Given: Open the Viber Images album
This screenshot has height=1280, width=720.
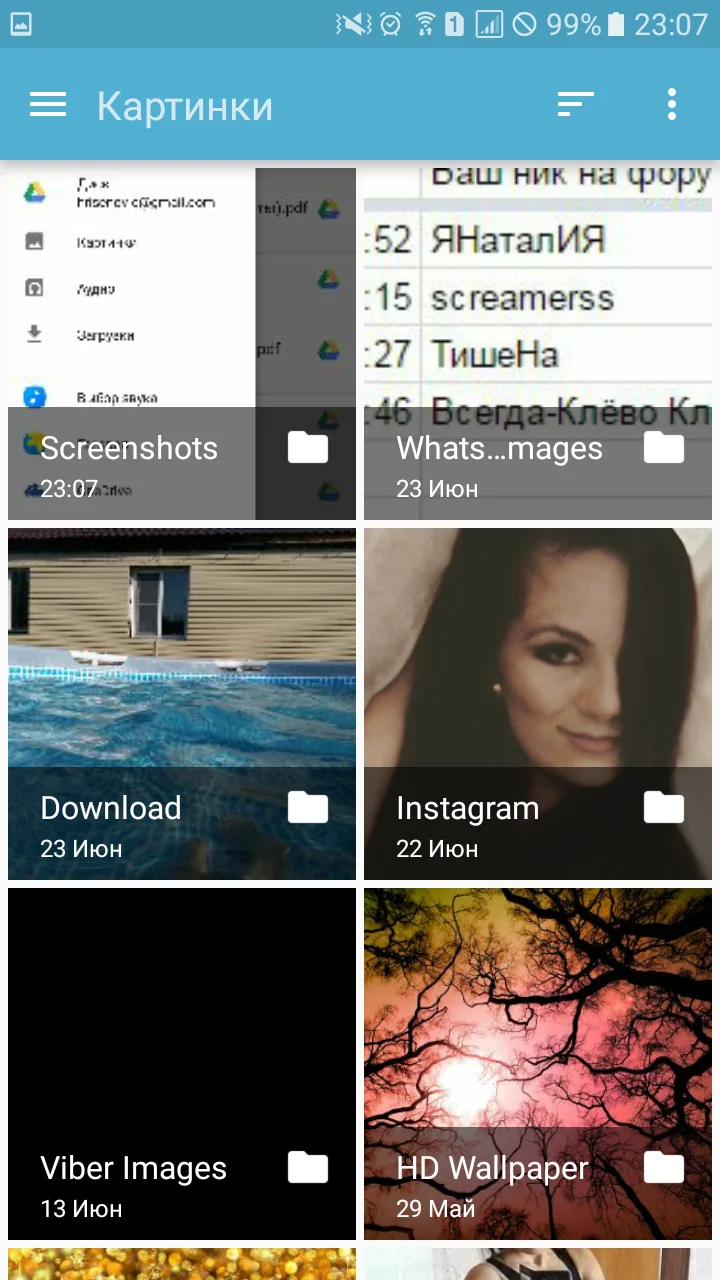Looking at the screenshot, I should click(180, 1010).
